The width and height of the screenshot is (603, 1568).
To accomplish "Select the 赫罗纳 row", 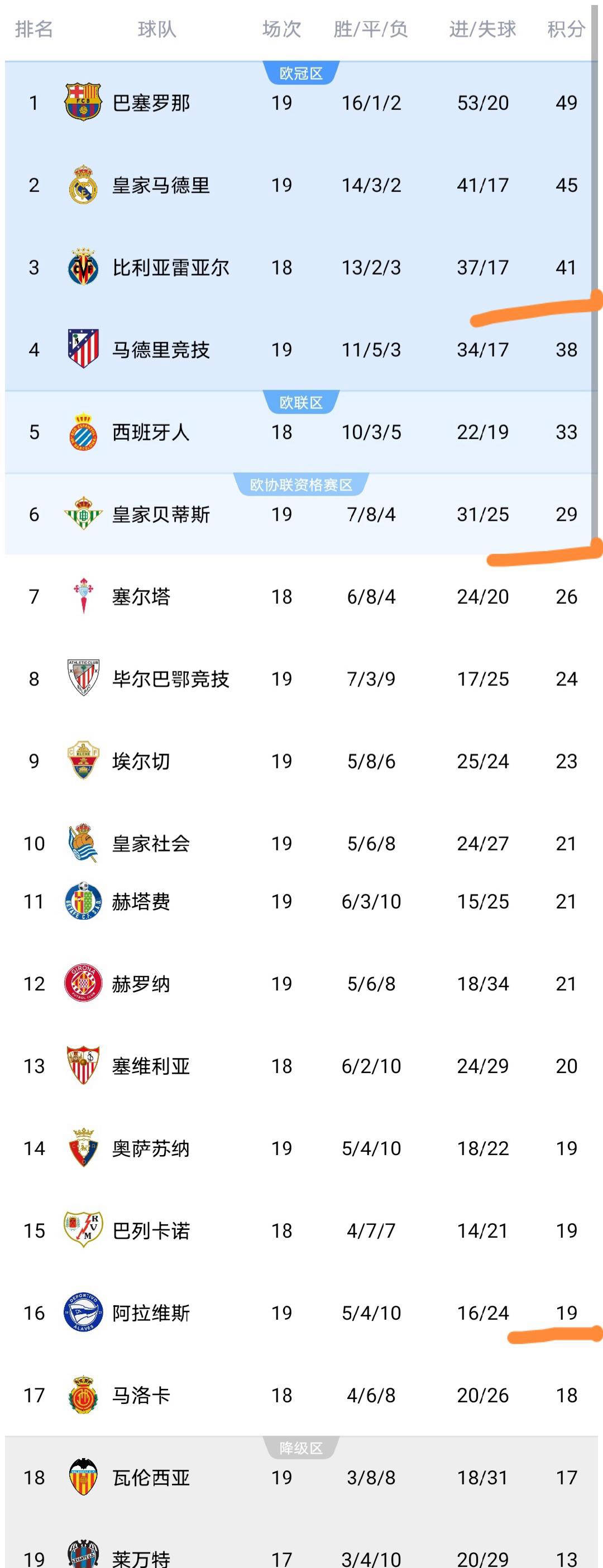I will (x=141, y=984).
